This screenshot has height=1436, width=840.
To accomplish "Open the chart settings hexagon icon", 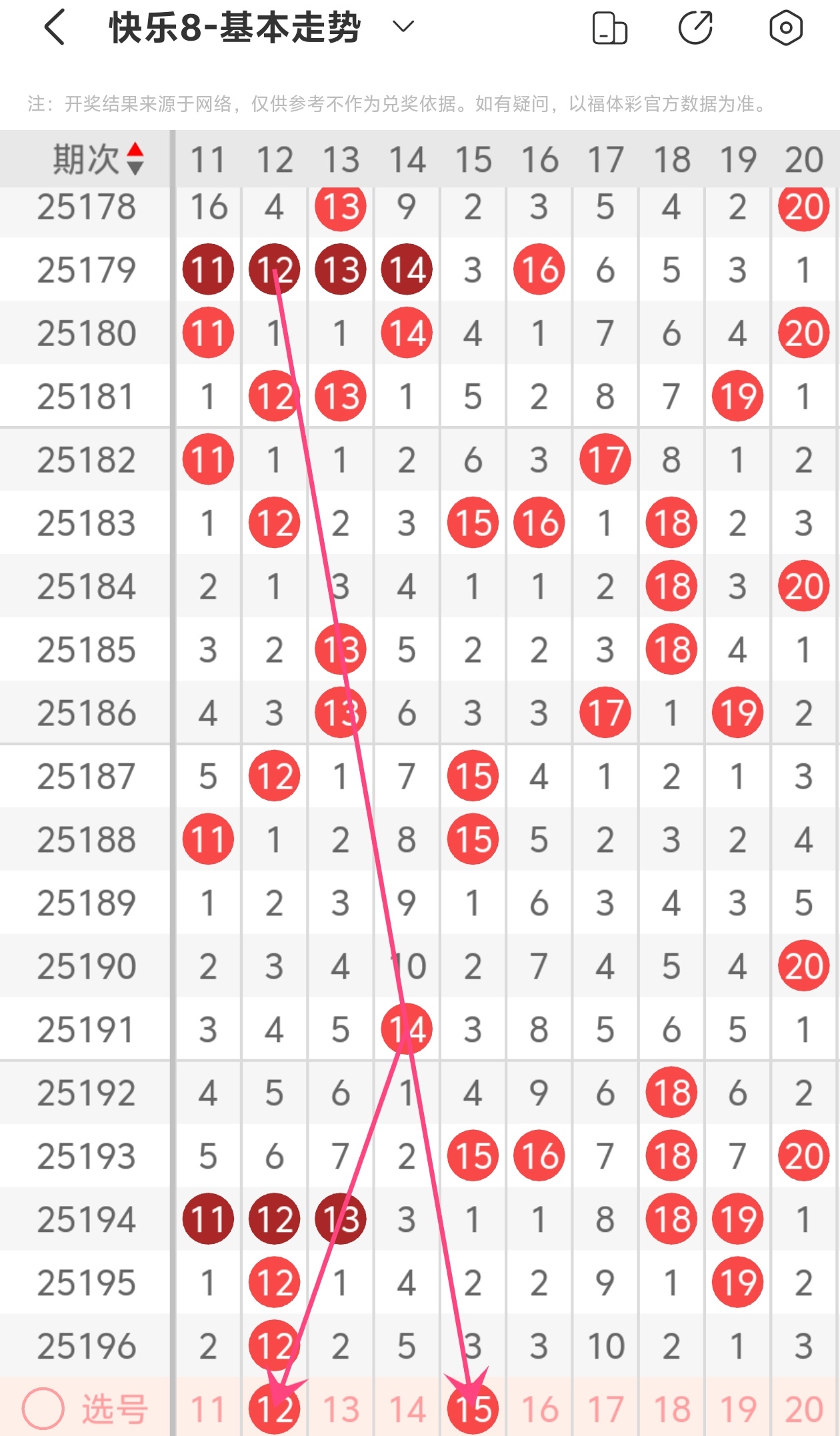I will tap(785, 28).
